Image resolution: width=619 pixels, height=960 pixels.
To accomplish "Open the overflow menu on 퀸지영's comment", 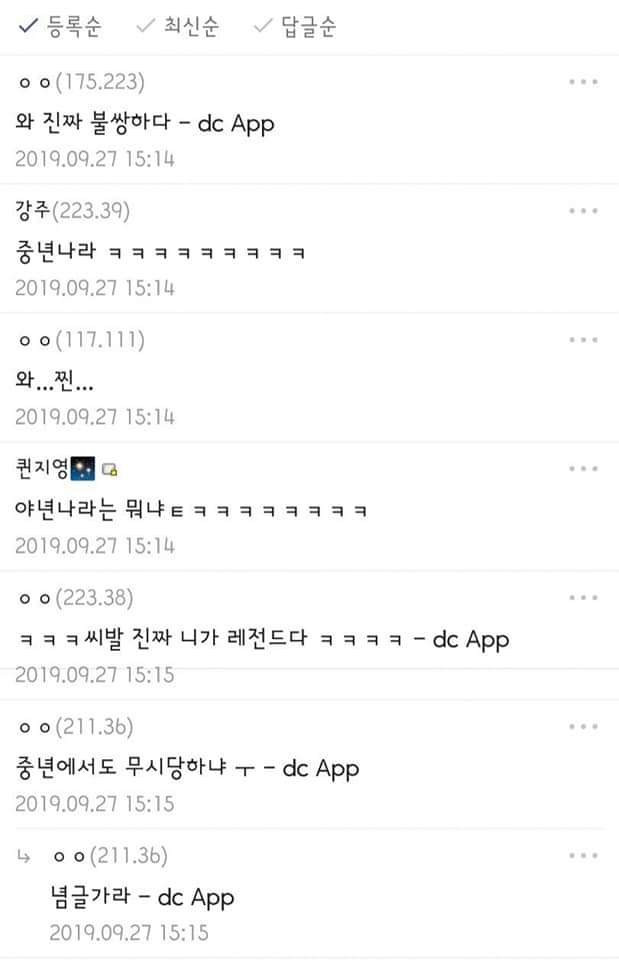I will click(583, 469).
